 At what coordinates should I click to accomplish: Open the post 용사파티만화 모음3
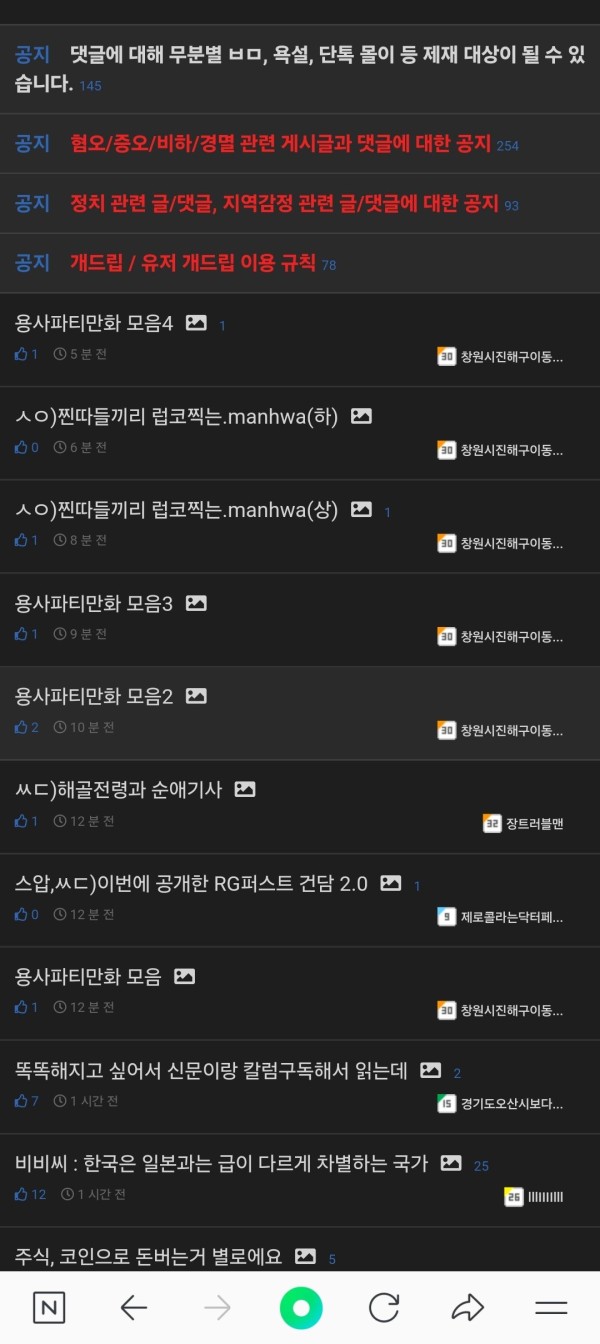pyautogui.click(x=95, y=603)
